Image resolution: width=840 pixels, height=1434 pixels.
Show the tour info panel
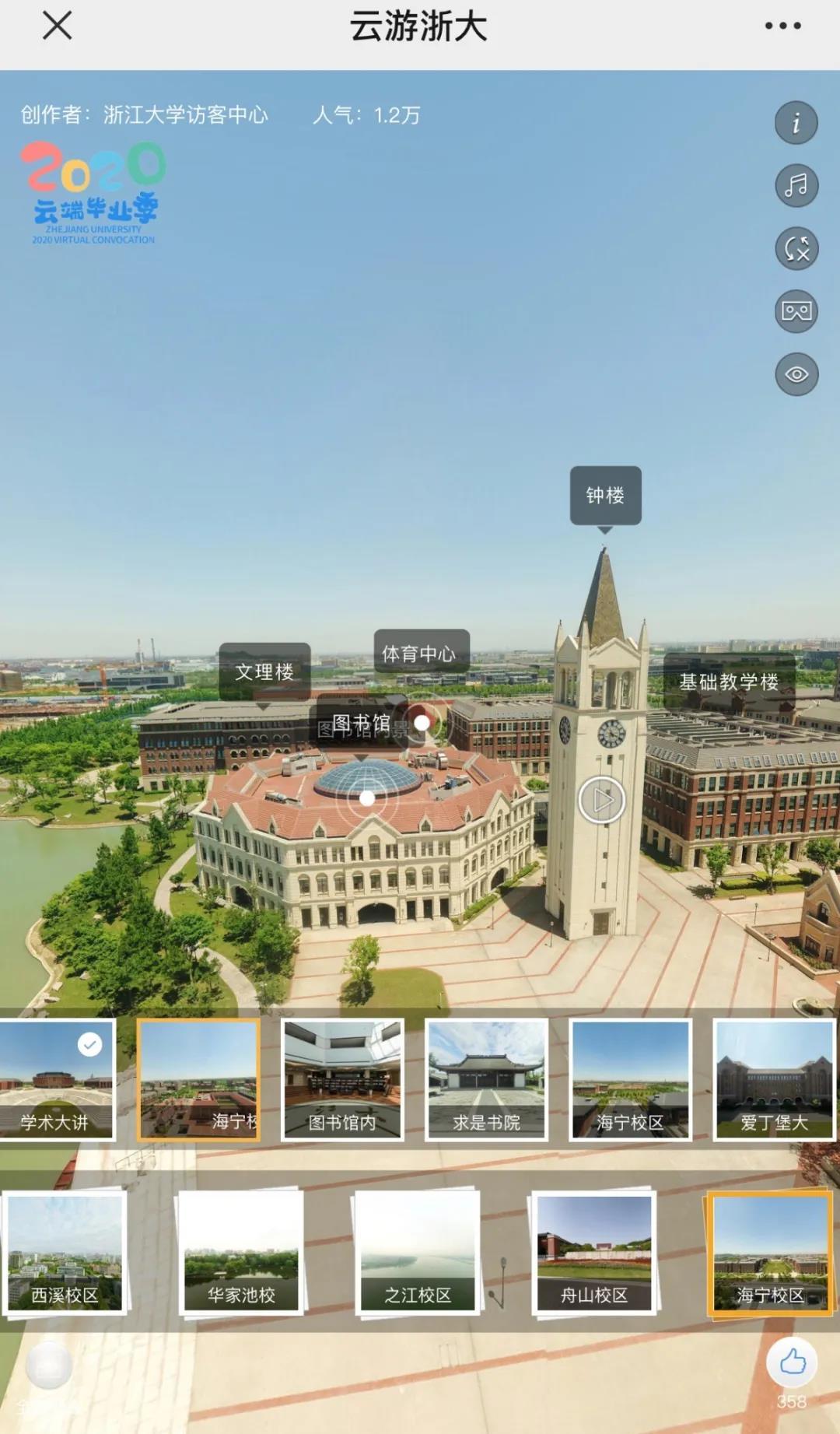[796, 123]
